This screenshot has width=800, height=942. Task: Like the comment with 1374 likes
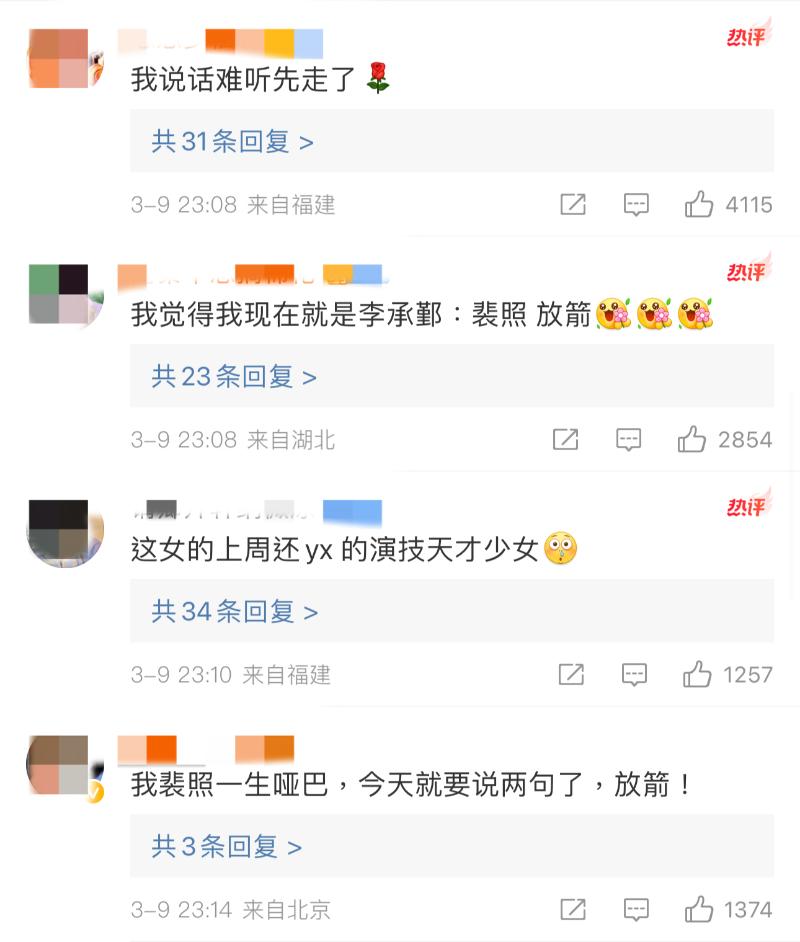pos(699,910)
